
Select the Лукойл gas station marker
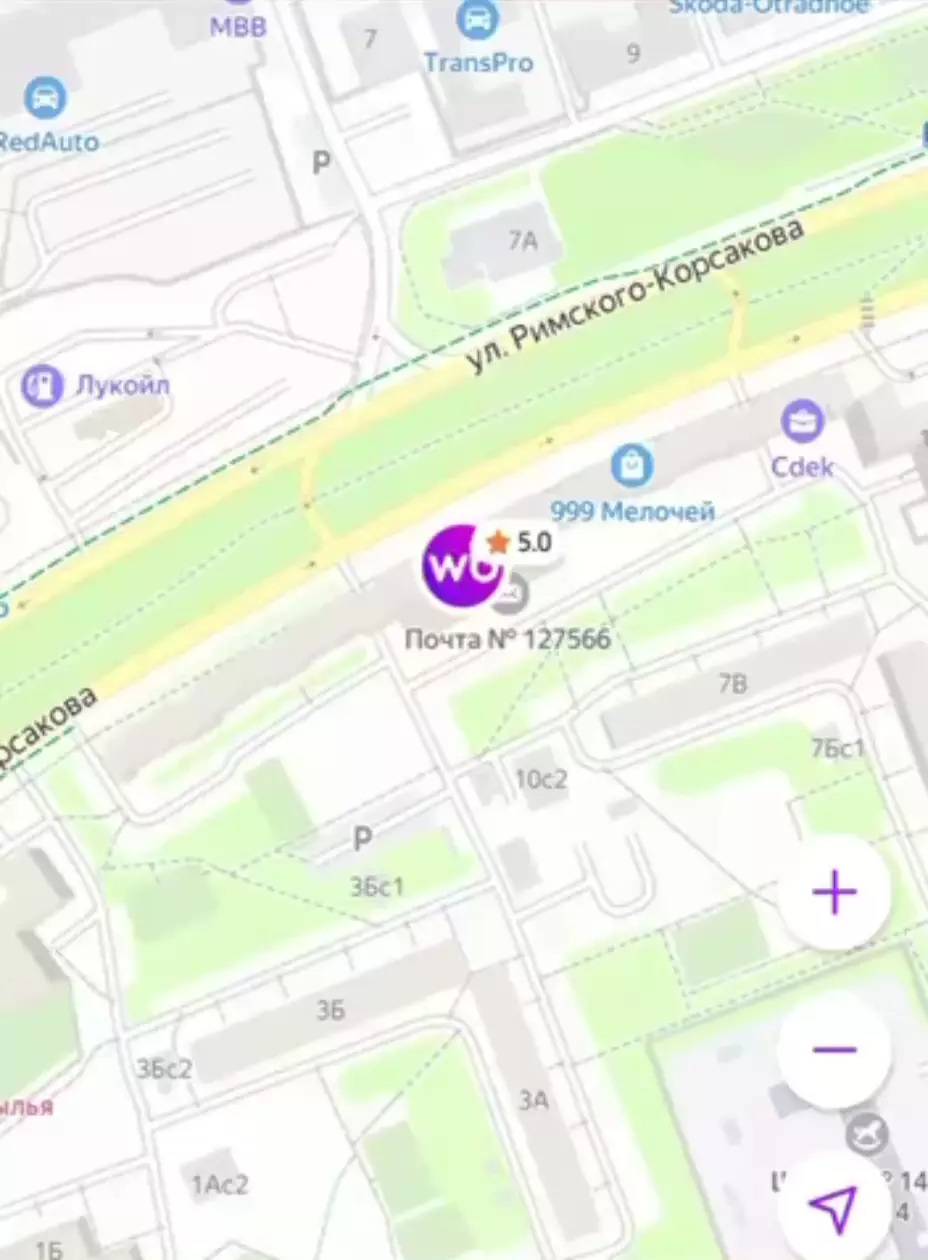tap(43, 386)
